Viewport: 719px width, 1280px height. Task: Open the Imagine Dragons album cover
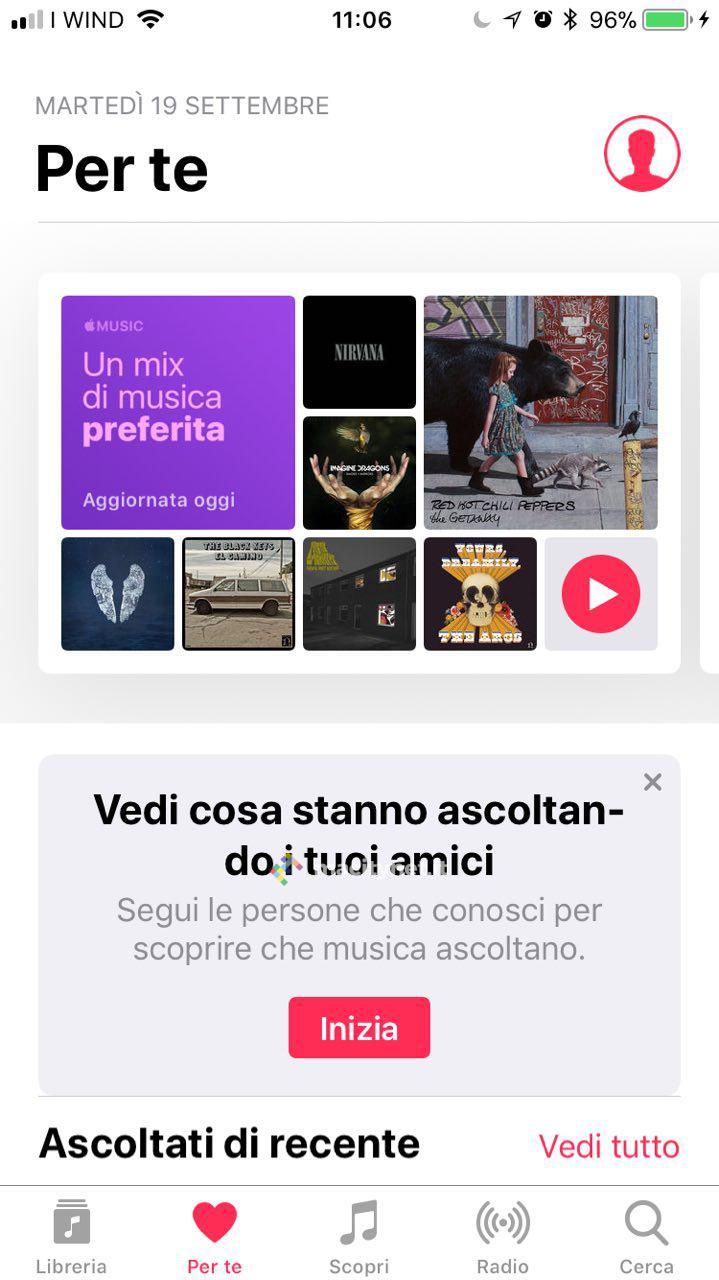(359, 472)
